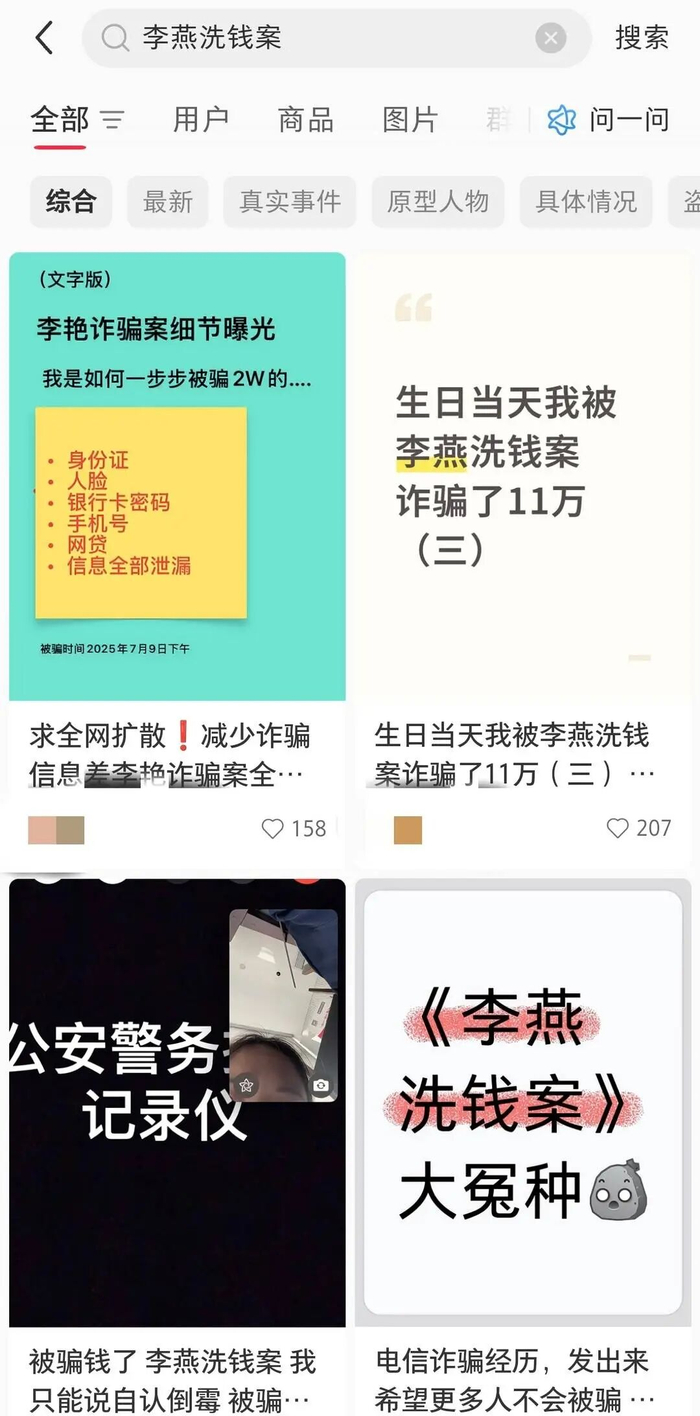The image size is (700, 1416).
Task: Select the 原型人物 filter chip
Action: (x=438, y=201)
